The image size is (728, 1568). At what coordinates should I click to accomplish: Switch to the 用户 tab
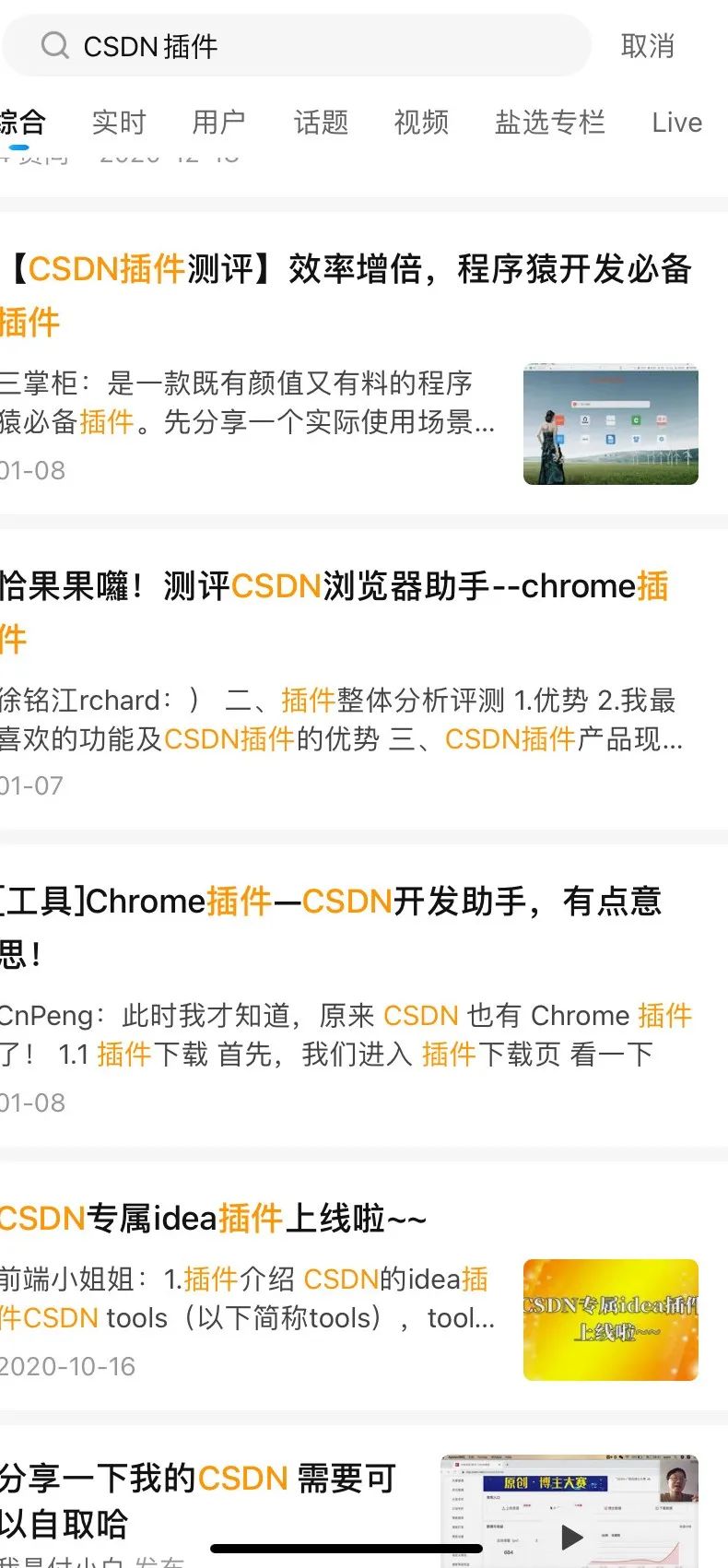(x=218, y=121)
